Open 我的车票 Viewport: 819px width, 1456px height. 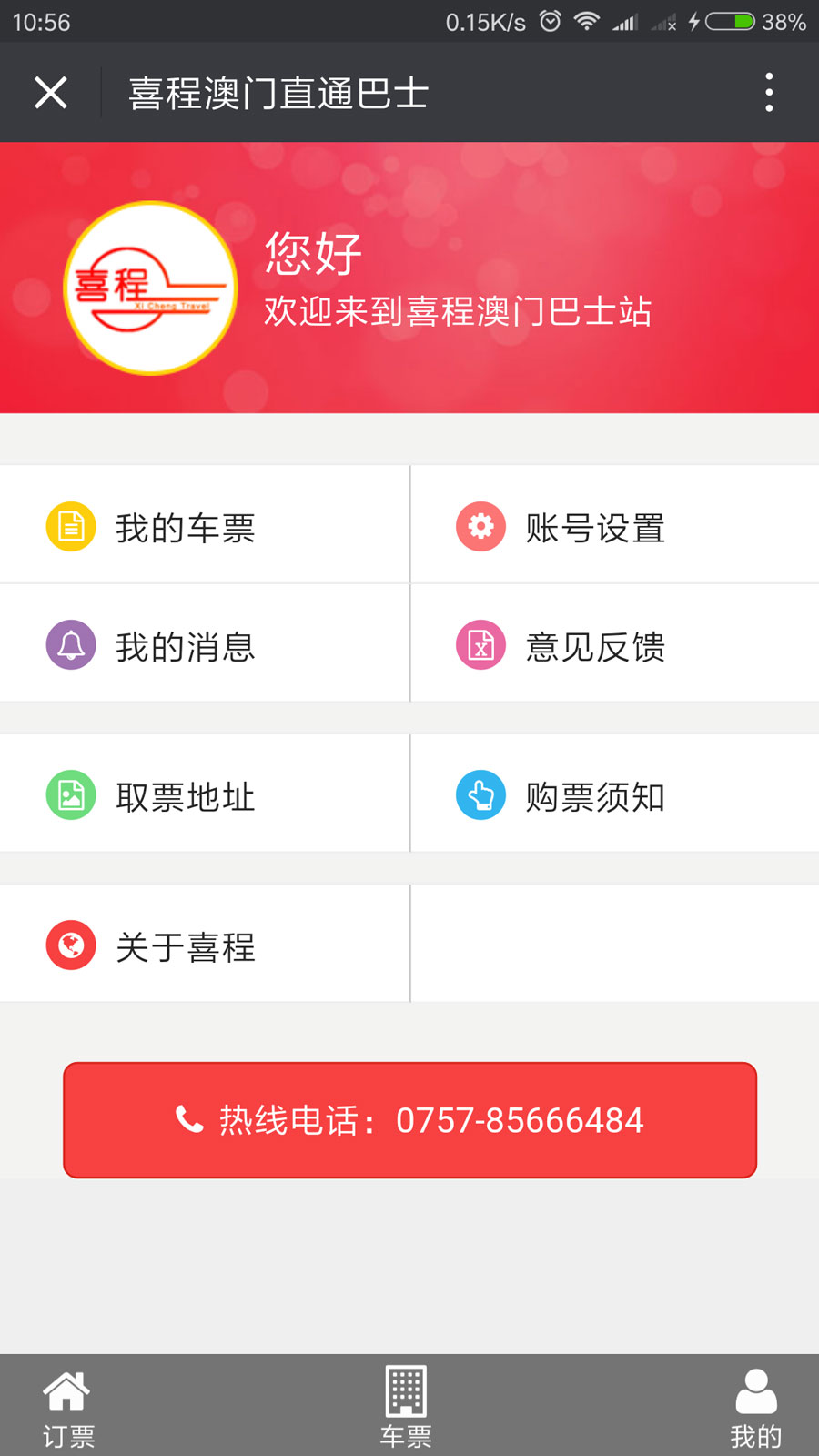(205, 527)
